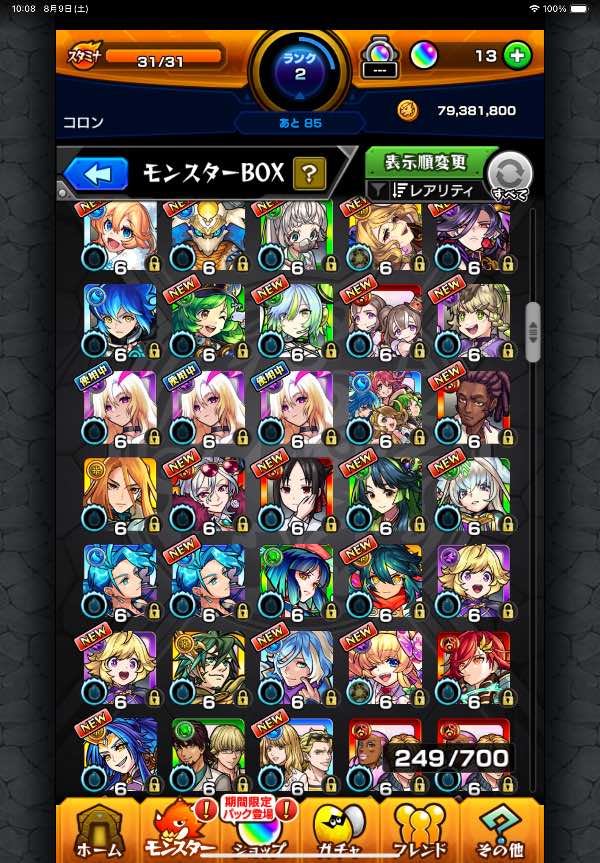Tap the 表示順変更 sort order button
This screenshot has height=863, width=600.
pos(427,163)
